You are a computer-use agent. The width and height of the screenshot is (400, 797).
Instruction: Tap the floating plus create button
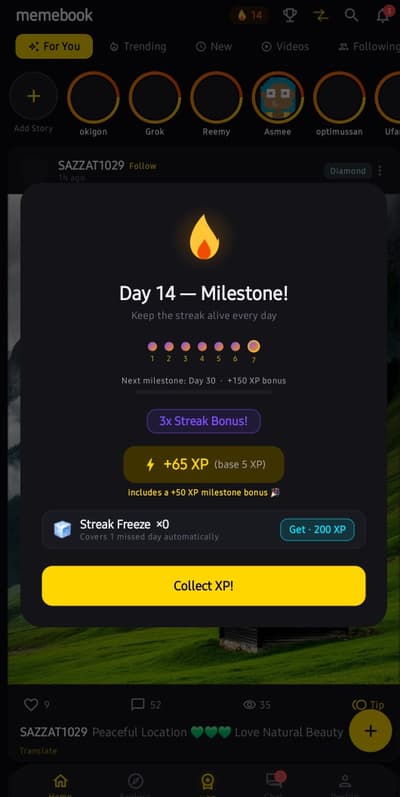pyautogui.click(x=371, y=731)
